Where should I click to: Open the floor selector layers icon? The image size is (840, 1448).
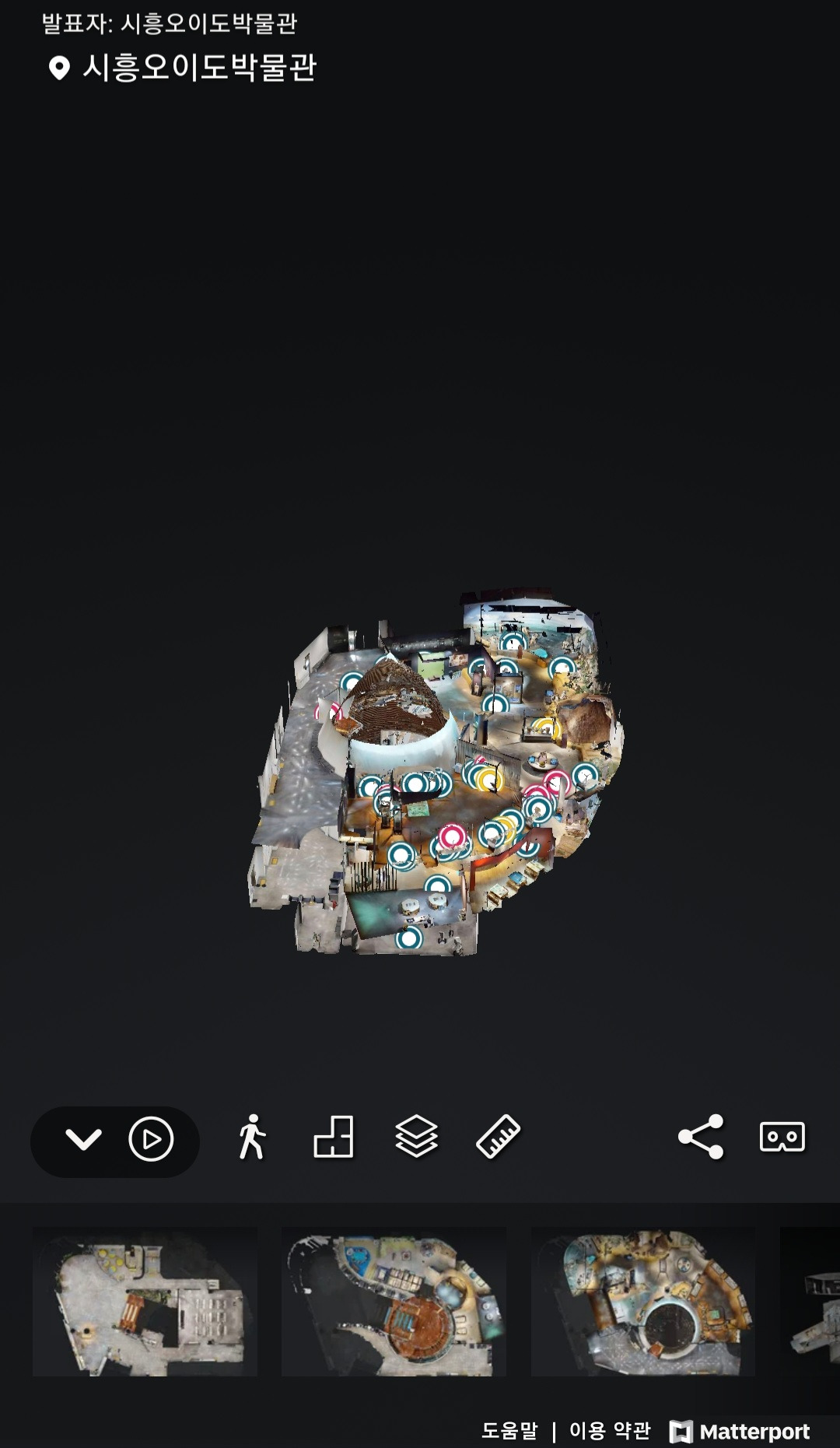416,1137
